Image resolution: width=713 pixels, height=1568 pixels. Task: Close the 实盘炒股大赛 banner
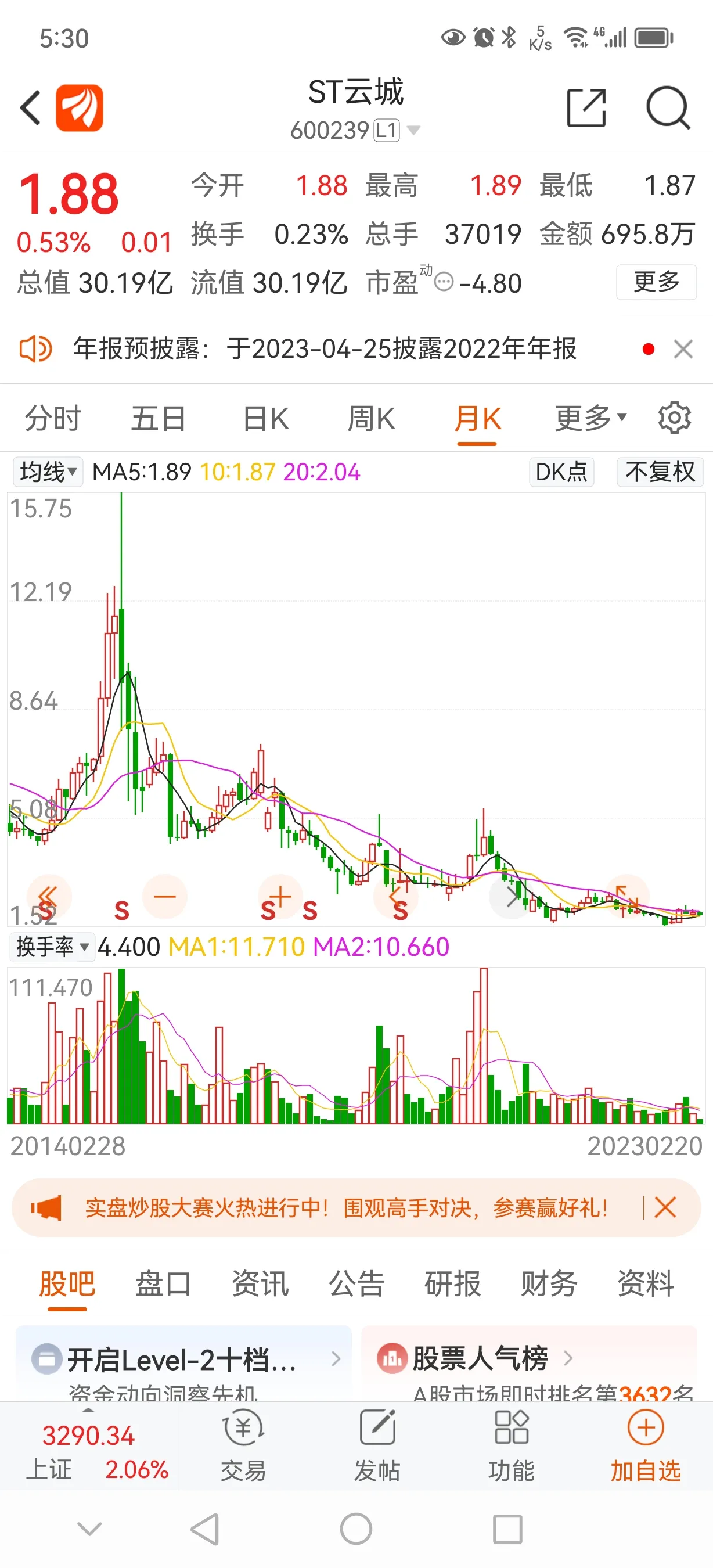click(x=664, y=1207)
